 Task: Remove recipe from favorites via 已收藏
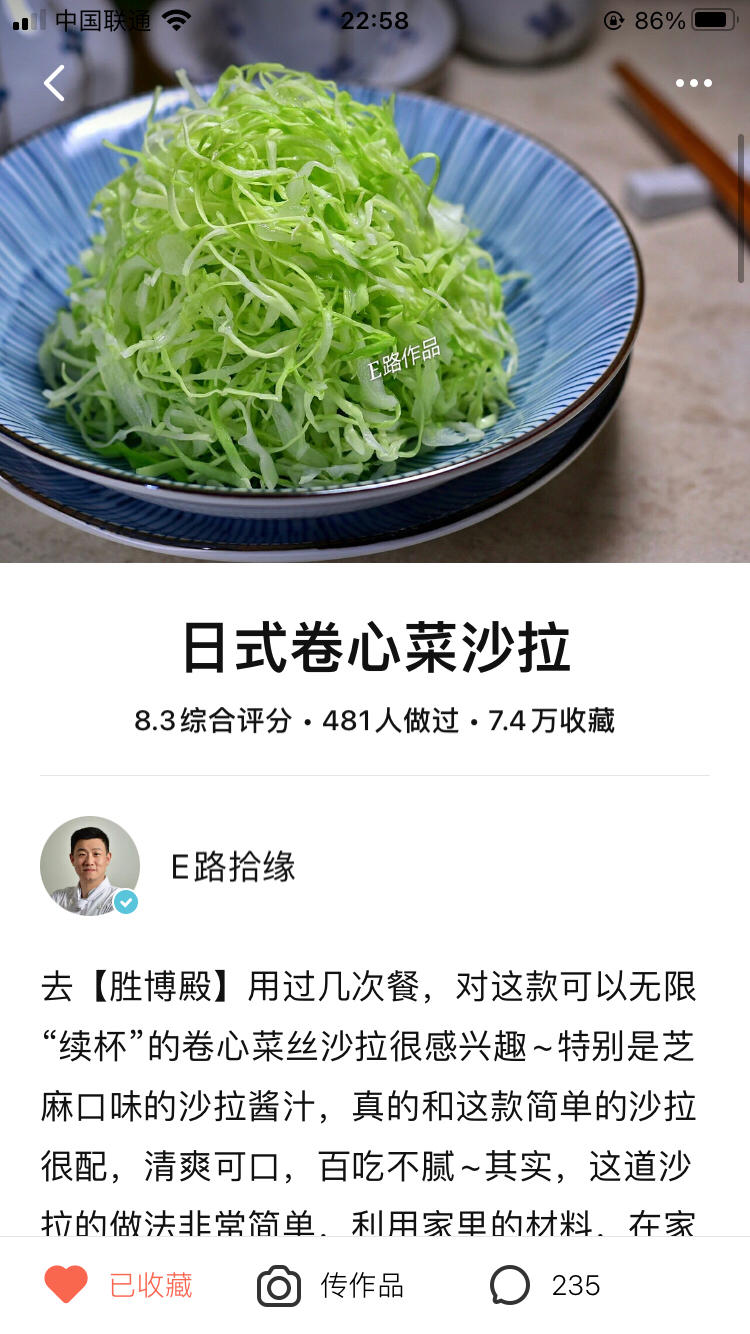118,1285
